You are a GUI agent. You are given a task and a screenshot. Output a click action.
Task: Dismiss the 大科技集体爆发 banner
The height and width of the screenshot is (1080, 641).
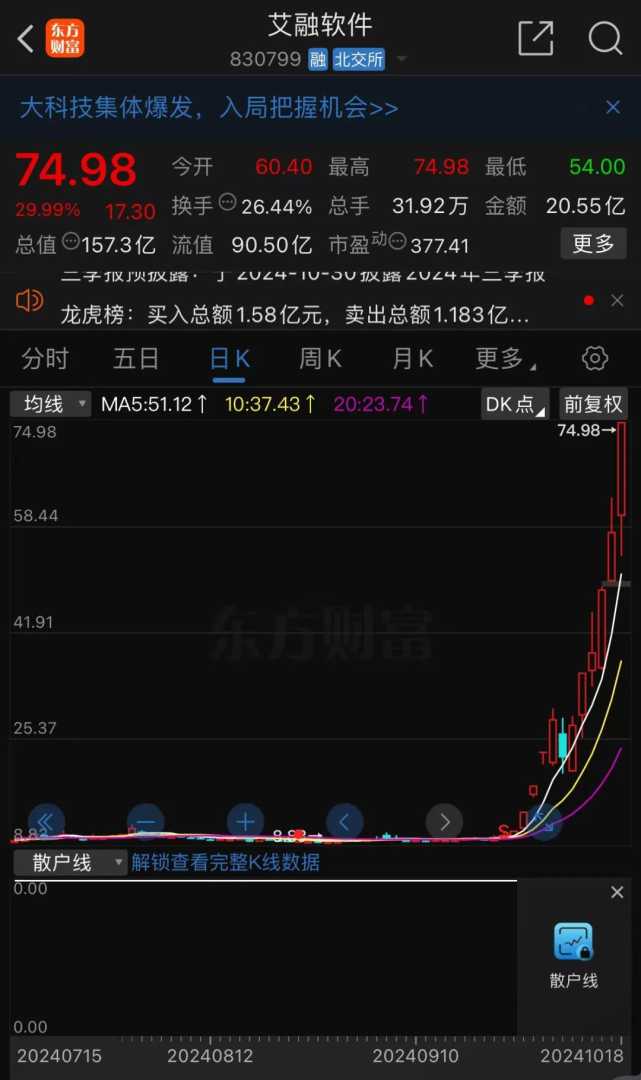coord(613,107)
